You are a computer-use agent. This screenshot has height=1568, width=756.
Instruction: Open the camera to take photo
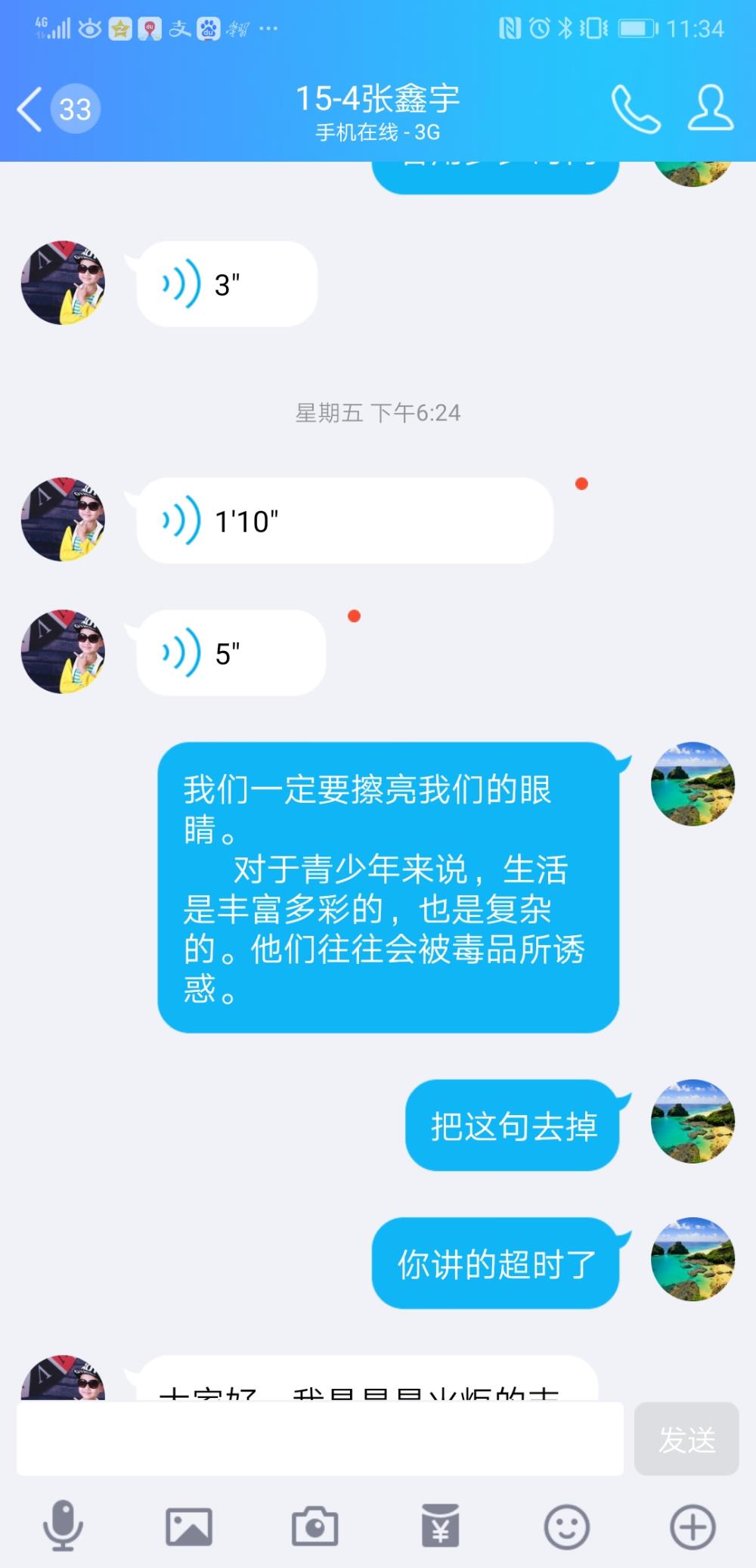point(314,1526)
